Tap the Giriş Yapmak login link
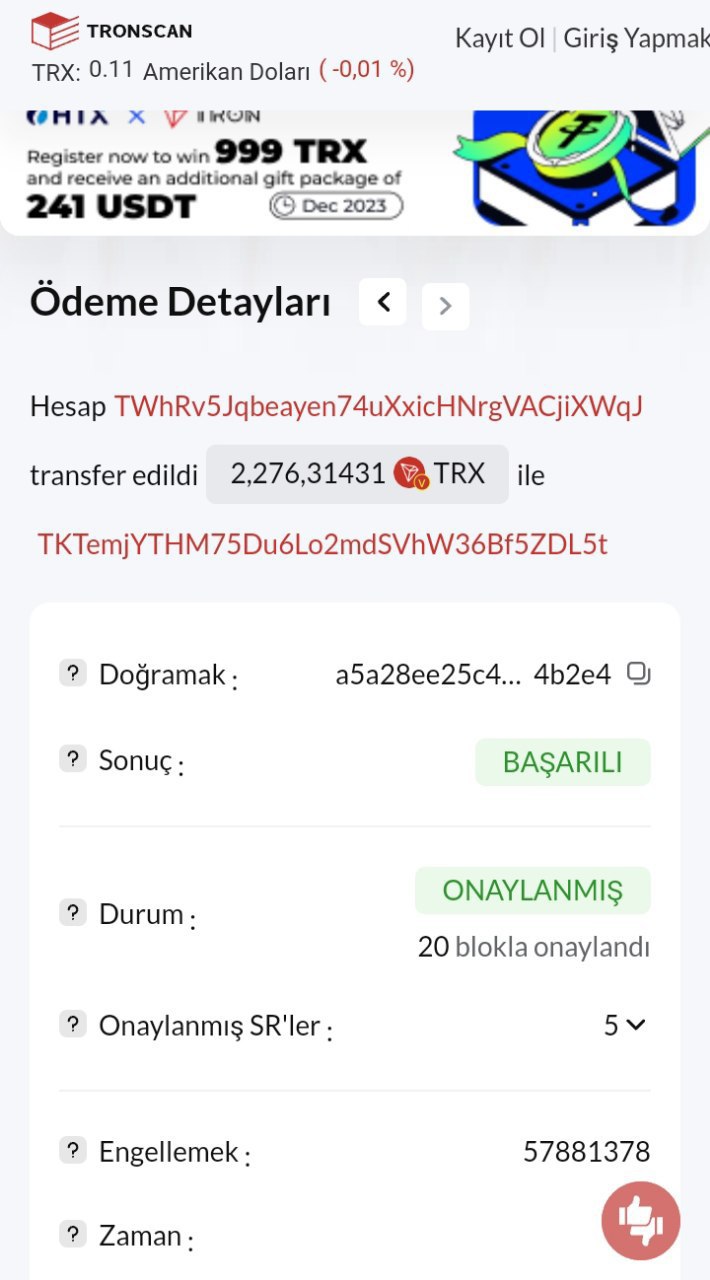The image size is (710, 1280). click(636, 39)
